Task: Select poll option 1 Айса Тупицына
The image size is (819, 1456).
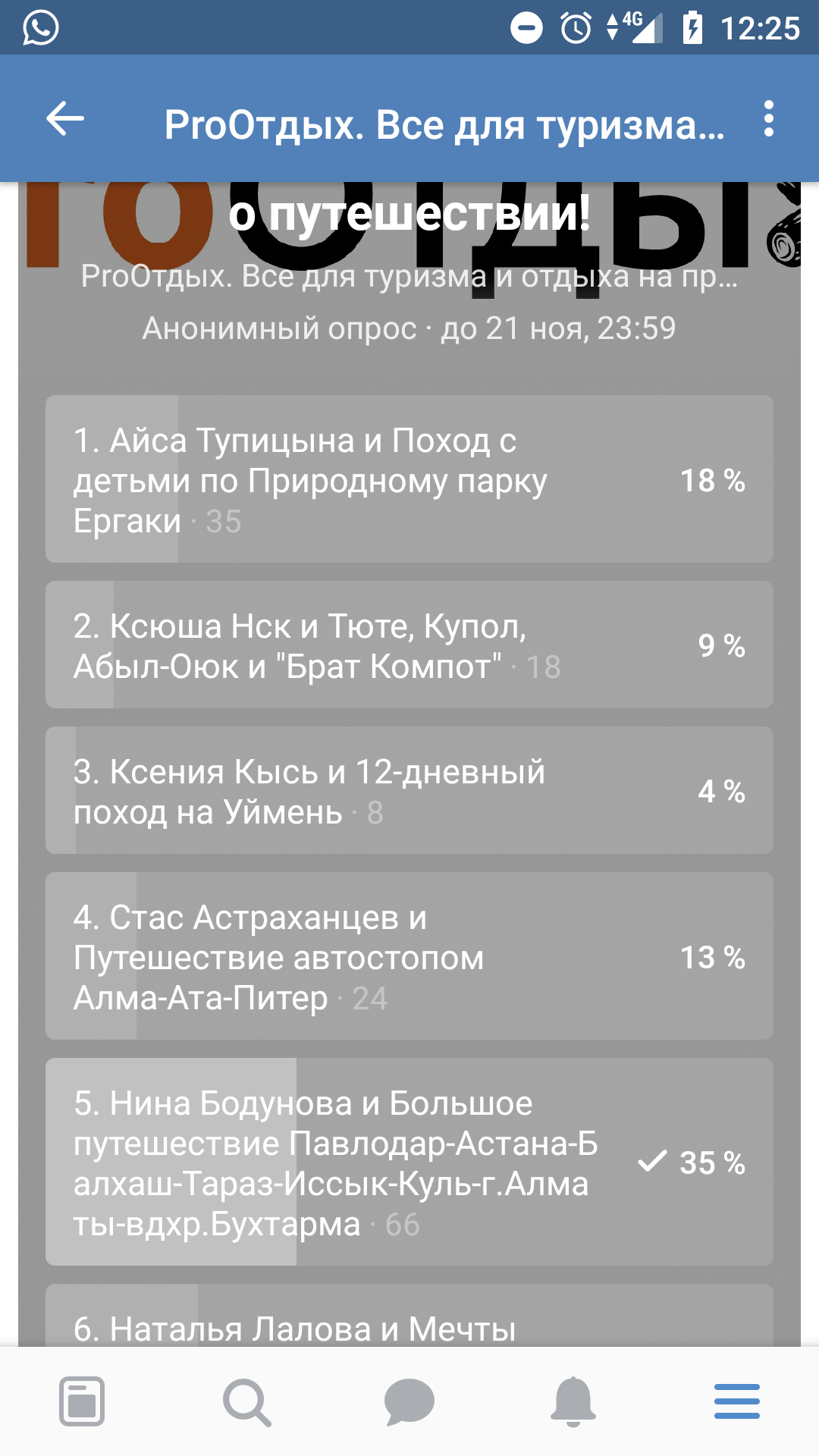Action: click(x=409, y=479)
